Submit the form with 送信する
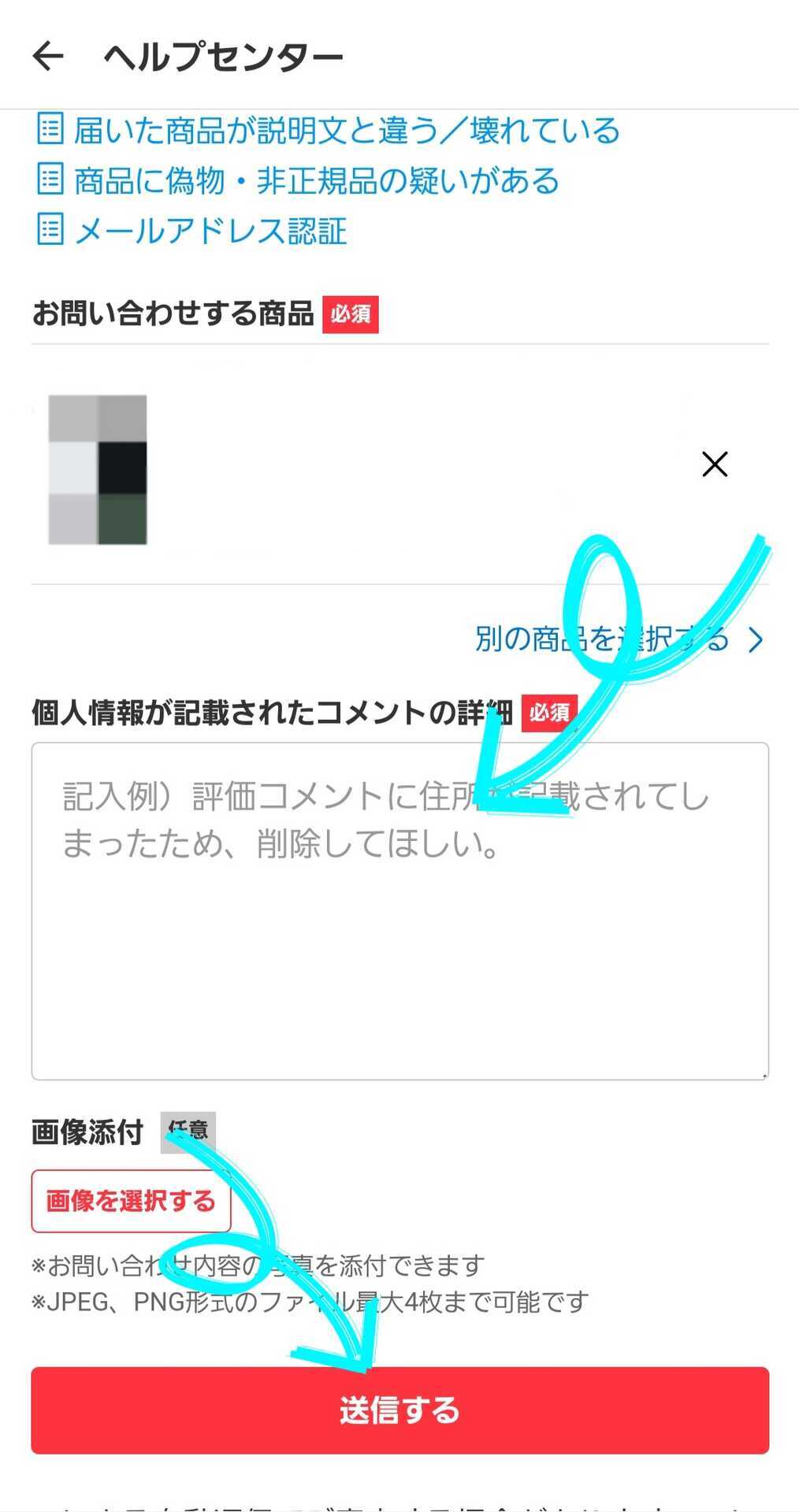Viewport: 799px width, 1512px height. point(399,1410)
